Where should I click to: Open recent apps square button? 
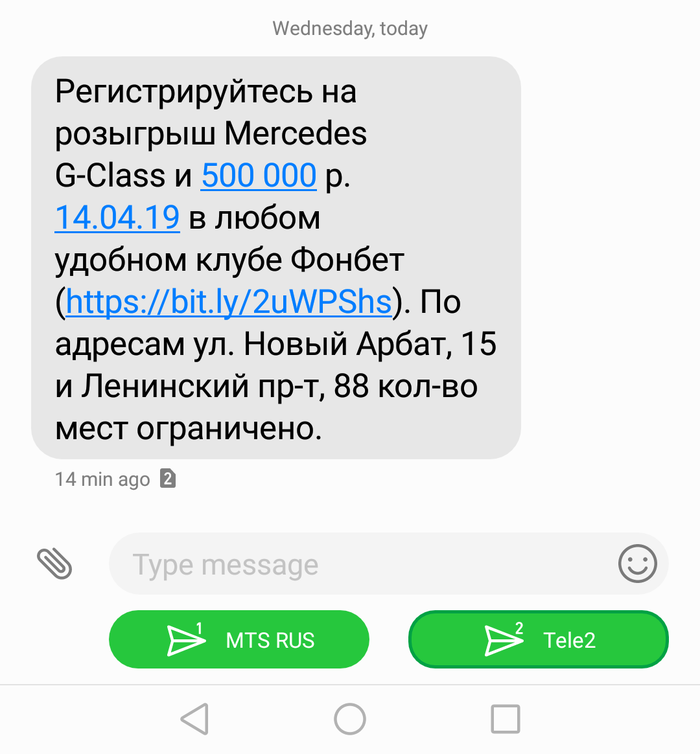[505, 719]
